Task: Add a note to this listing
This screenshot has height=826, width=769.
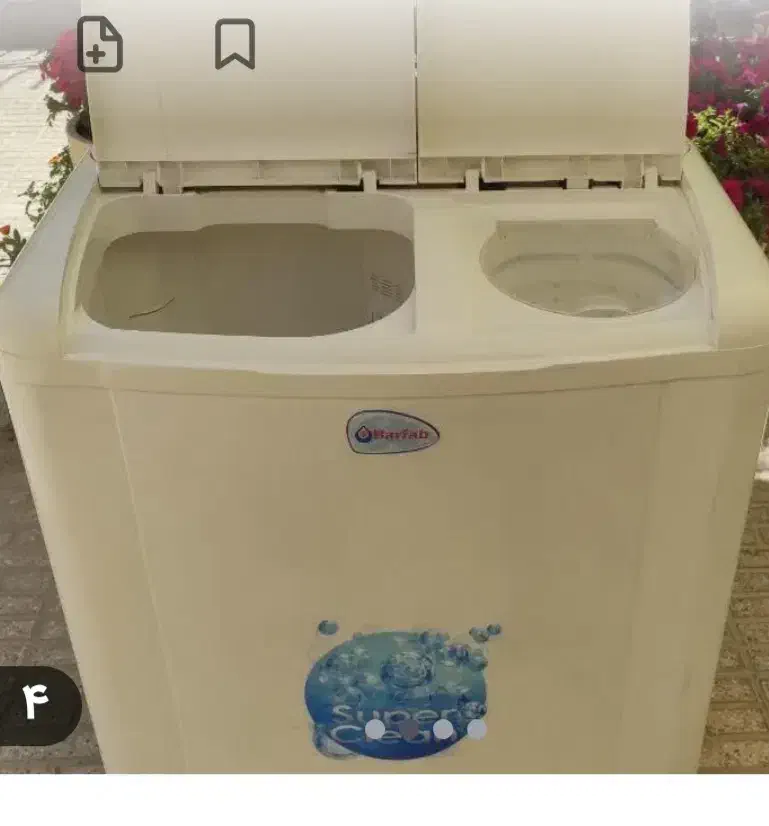Action: [100, 45]
